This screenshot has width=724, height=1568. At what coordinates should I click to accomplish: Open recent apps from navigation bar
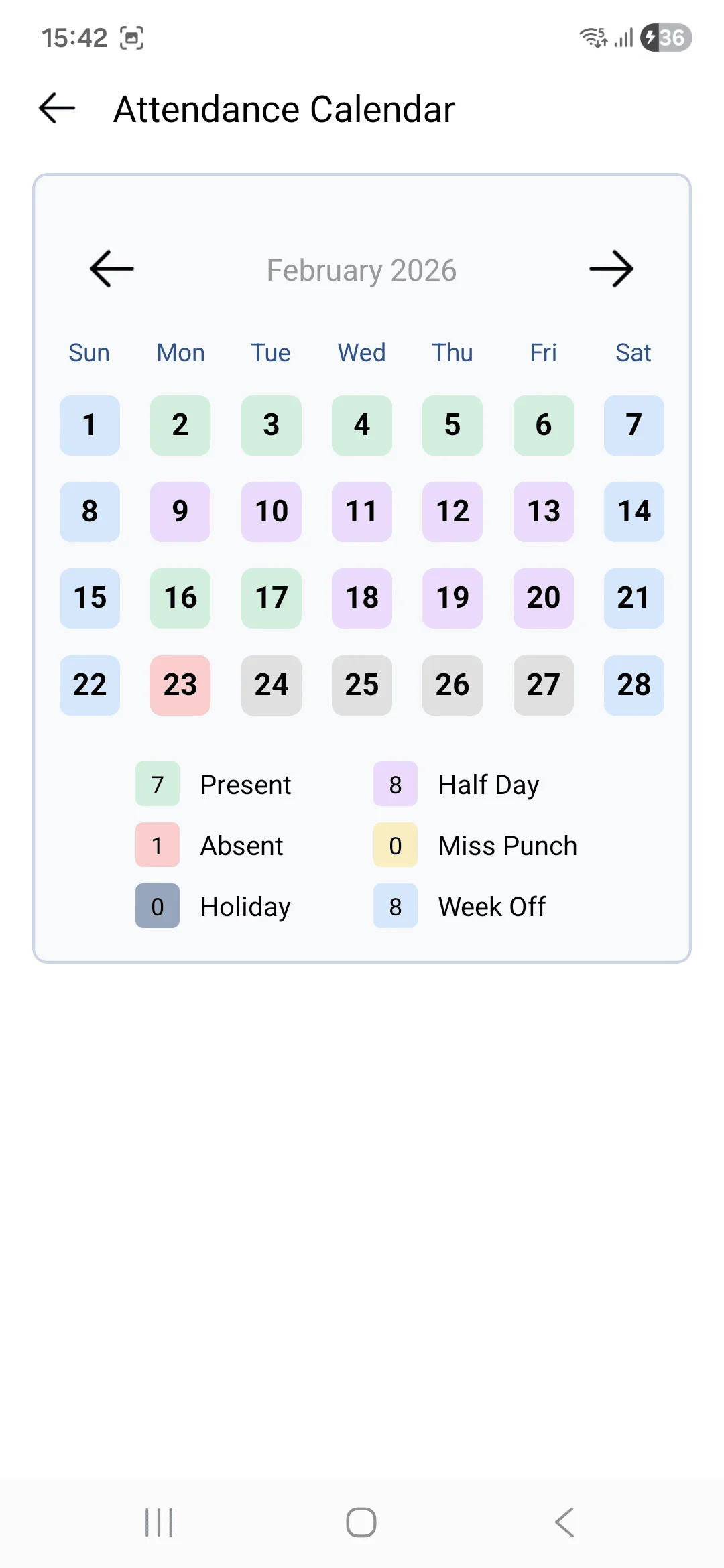point(159,1522)
